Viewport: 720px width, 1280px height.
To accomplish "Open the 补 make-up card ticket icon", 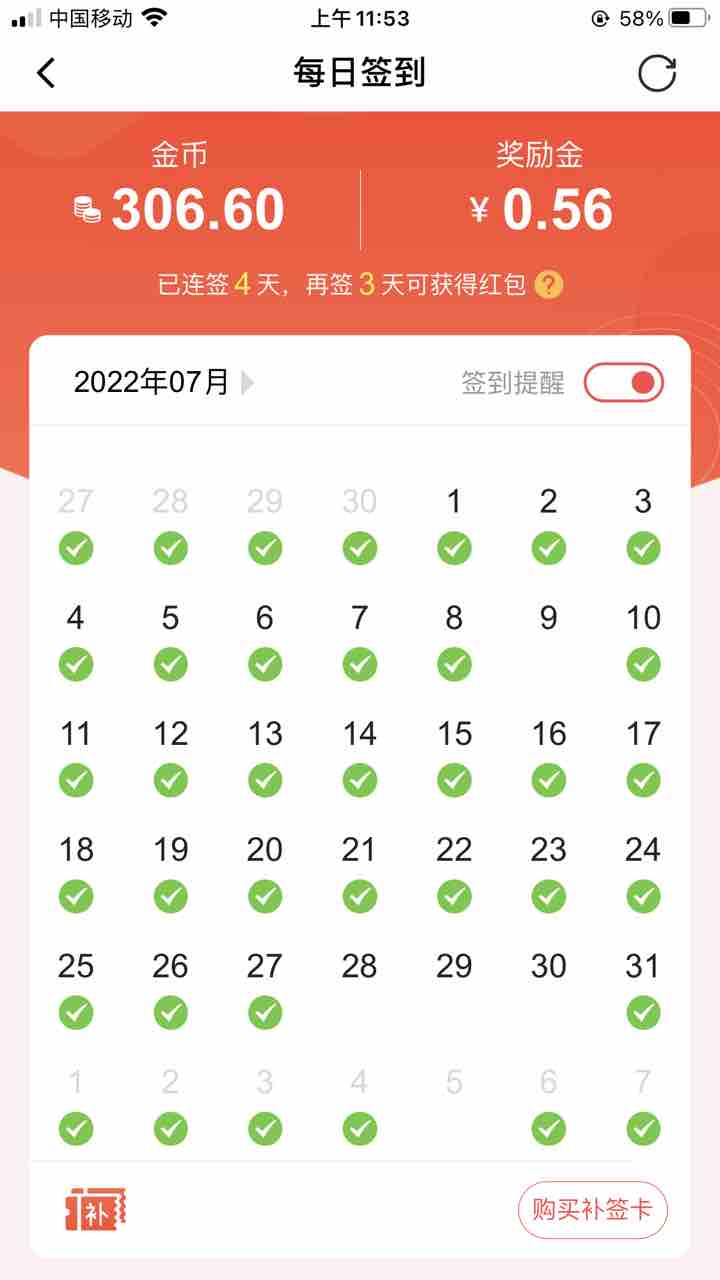I will click(96, 1210).
